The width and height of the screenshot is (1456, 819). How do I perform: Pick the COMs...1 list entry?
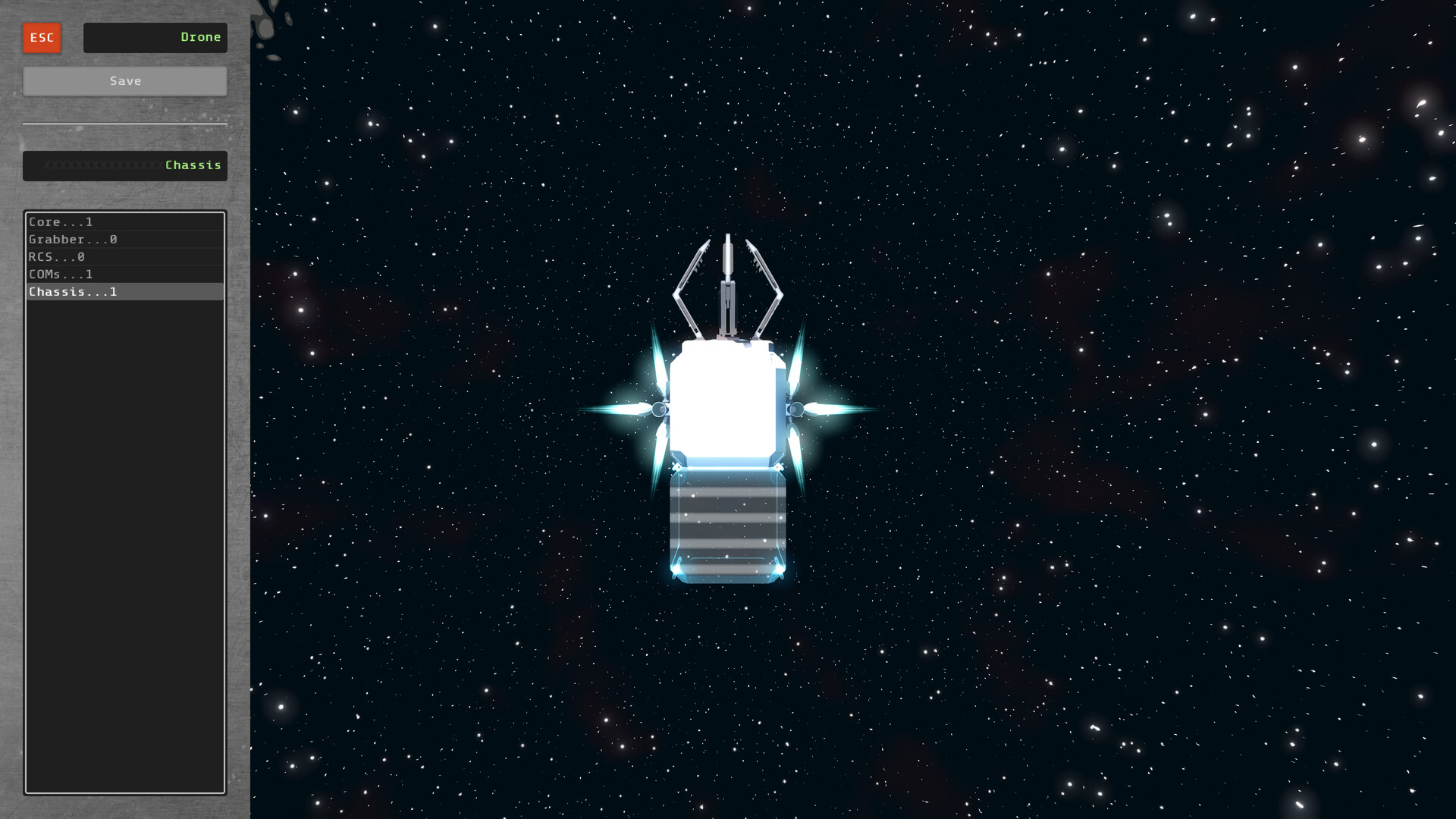pyautogui.click(x=125, y=275)
